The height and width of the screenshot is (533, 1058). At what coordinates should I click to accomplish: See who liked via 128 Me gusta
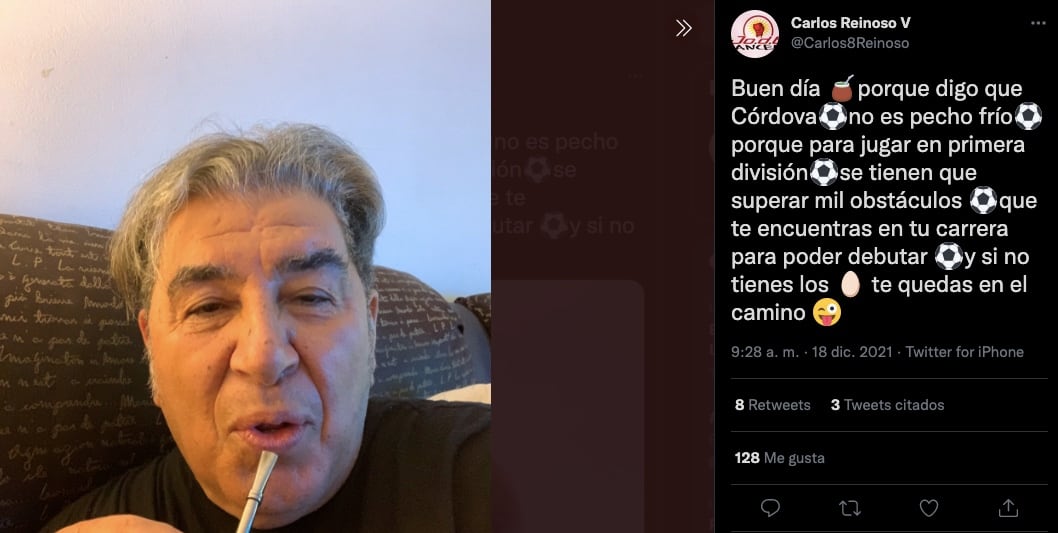coord(780,458)
